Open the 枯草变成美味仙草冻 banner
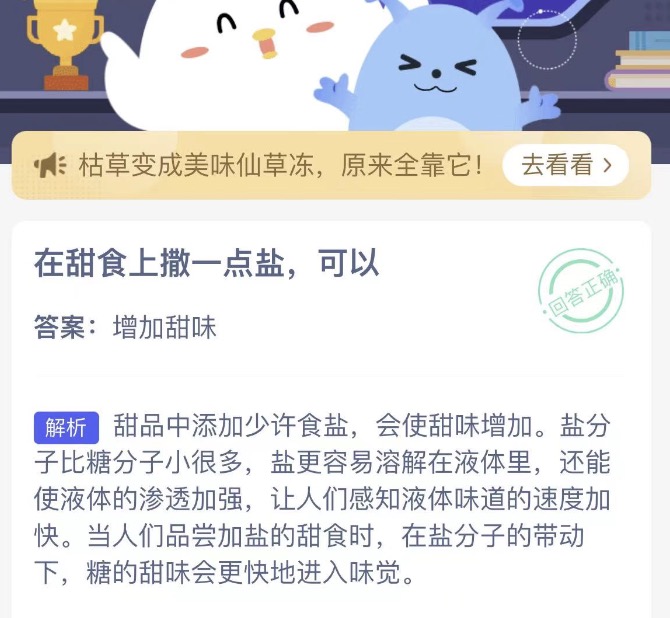This screenshot has height=618, width=670. click(x=280, y=166)
